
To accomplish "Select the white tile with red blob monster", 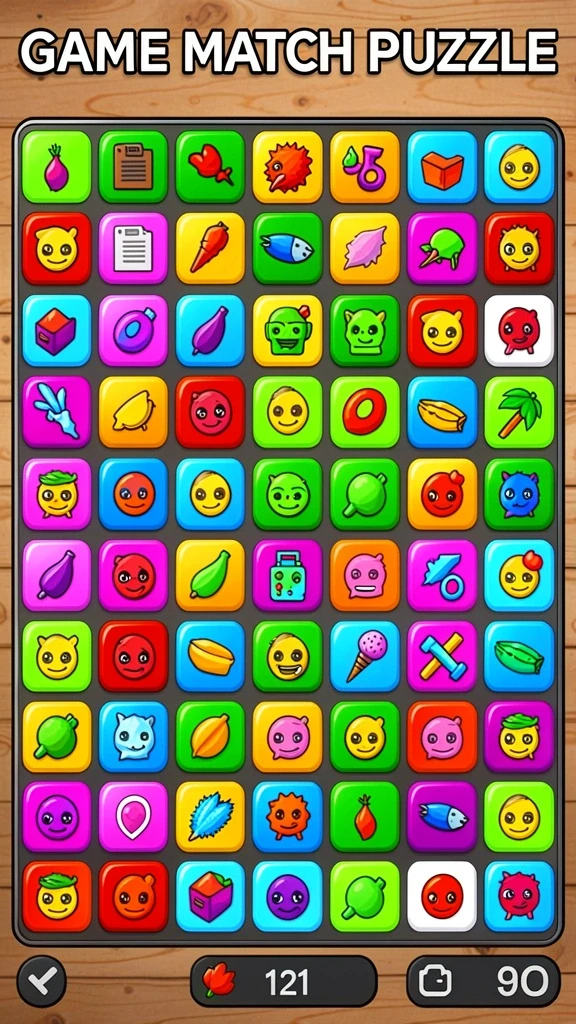I will (519, 330).
